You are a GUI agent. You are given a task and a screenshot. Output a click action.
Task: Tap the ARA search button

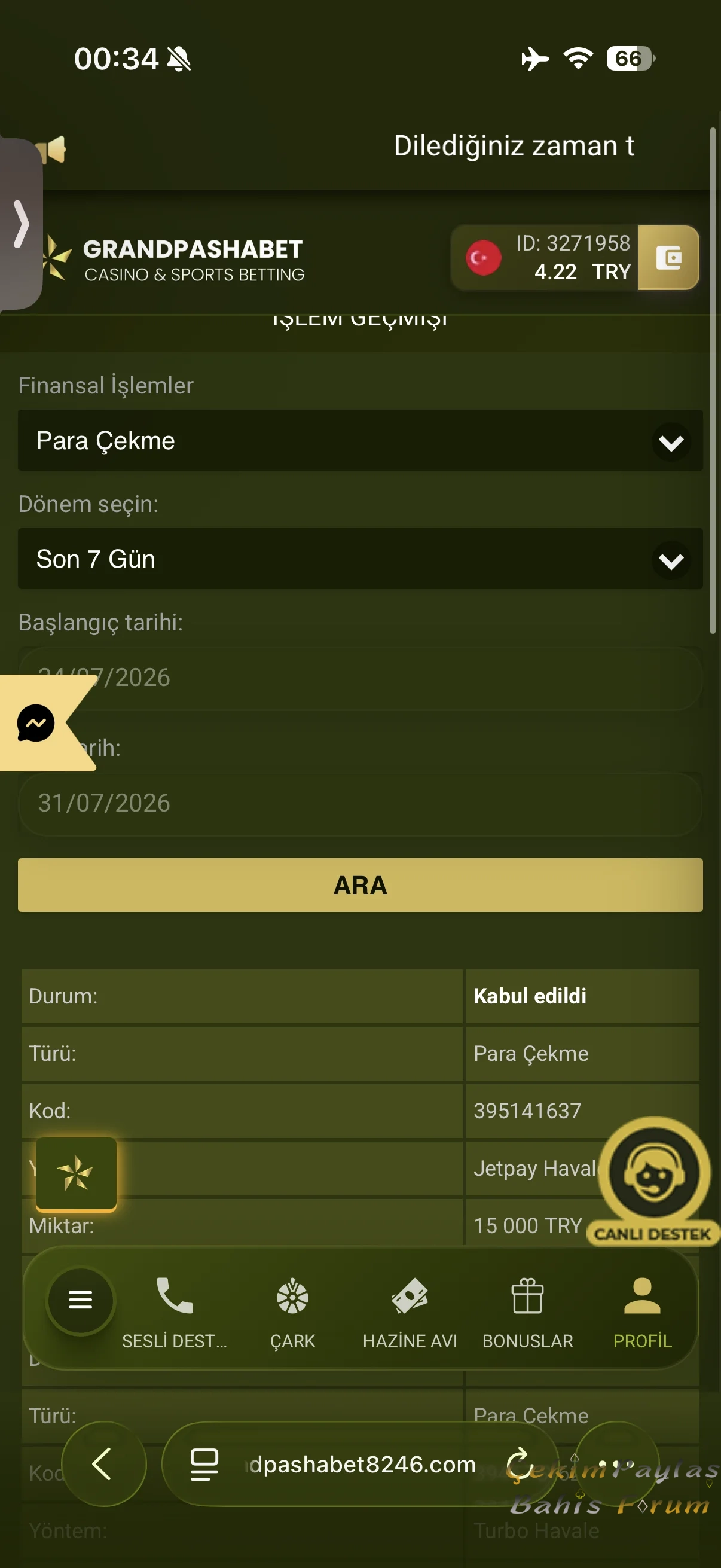click(x=360, y=884)
